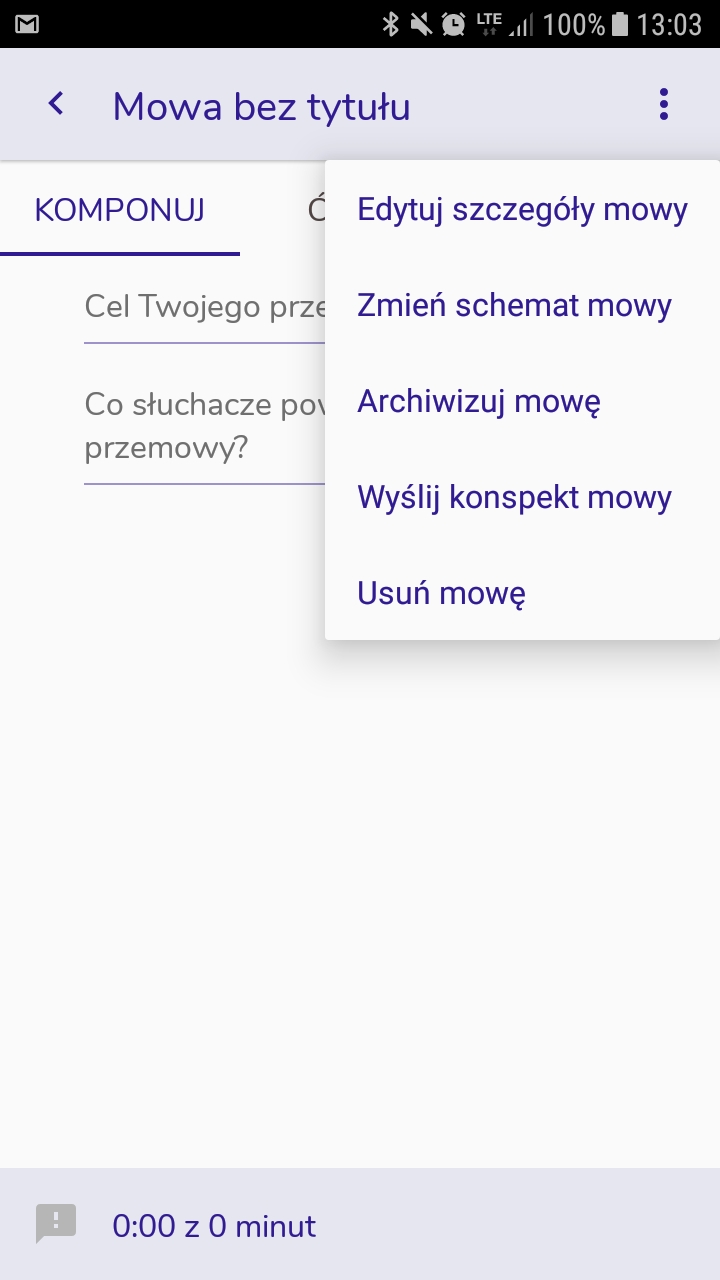This screenshot has width=720, height=1280.
Task: Tap the three-dot overflow menu
Action: (663, 104)
